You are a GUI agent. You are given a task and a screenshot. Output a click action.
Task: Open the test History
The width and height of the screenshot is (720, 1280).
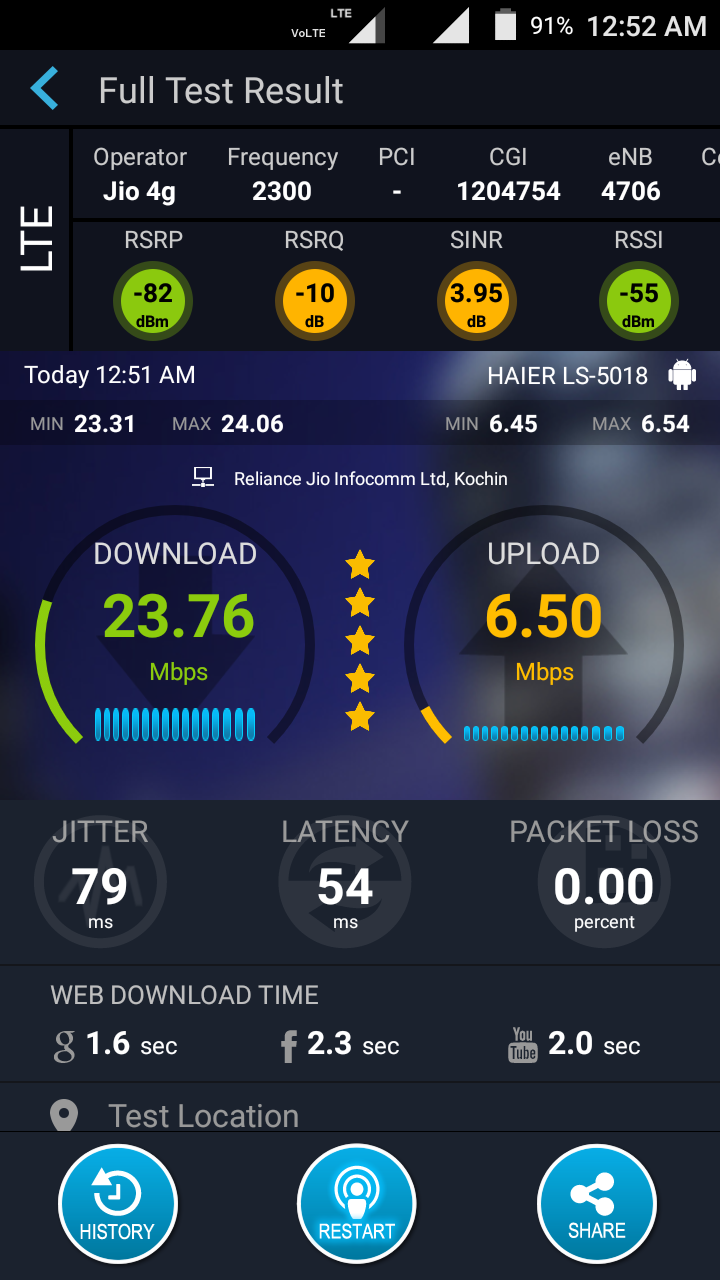click(117, 1204)
